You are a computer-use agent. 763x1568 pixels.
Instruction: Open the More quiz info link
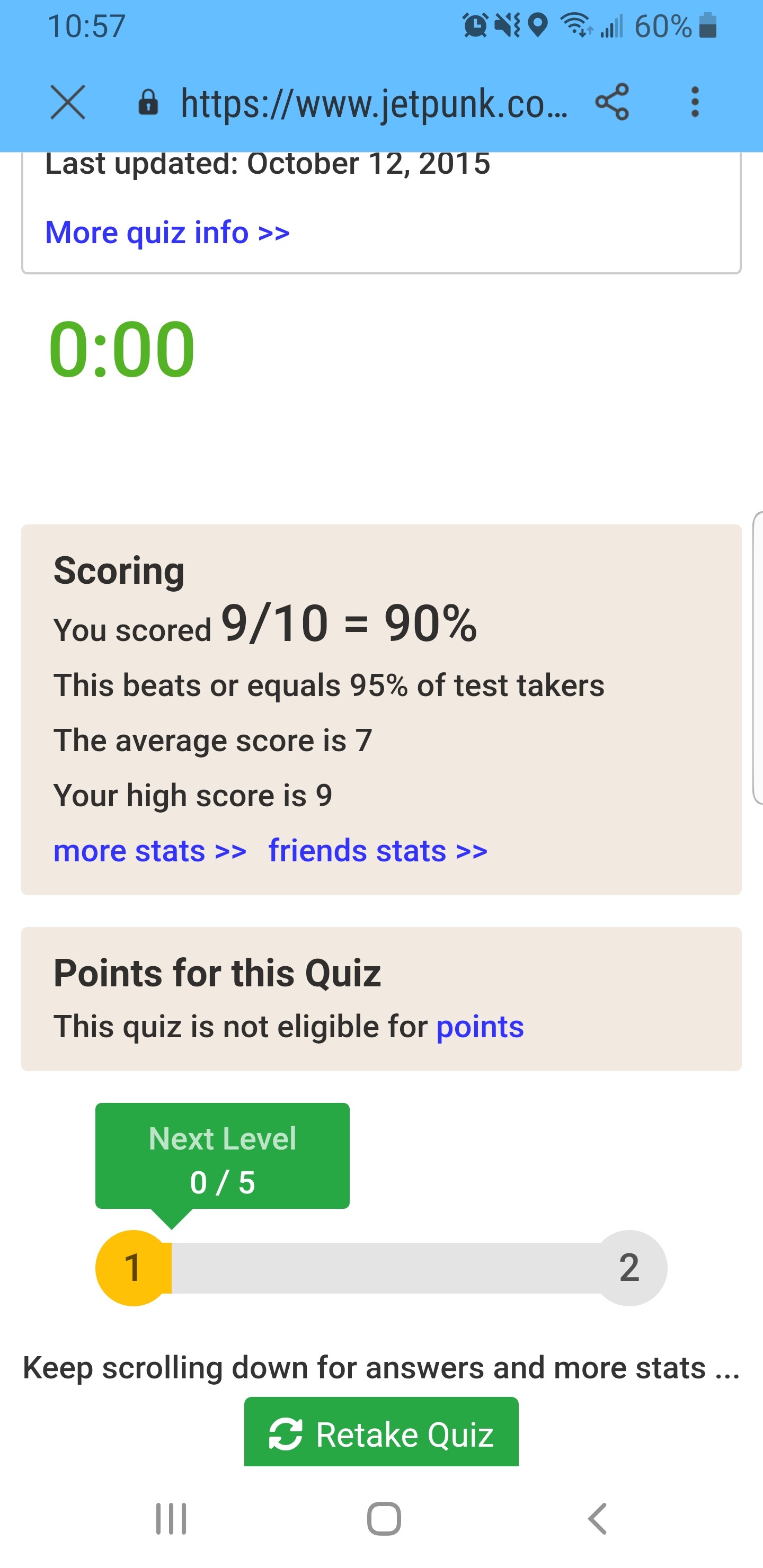pos(167,233)
